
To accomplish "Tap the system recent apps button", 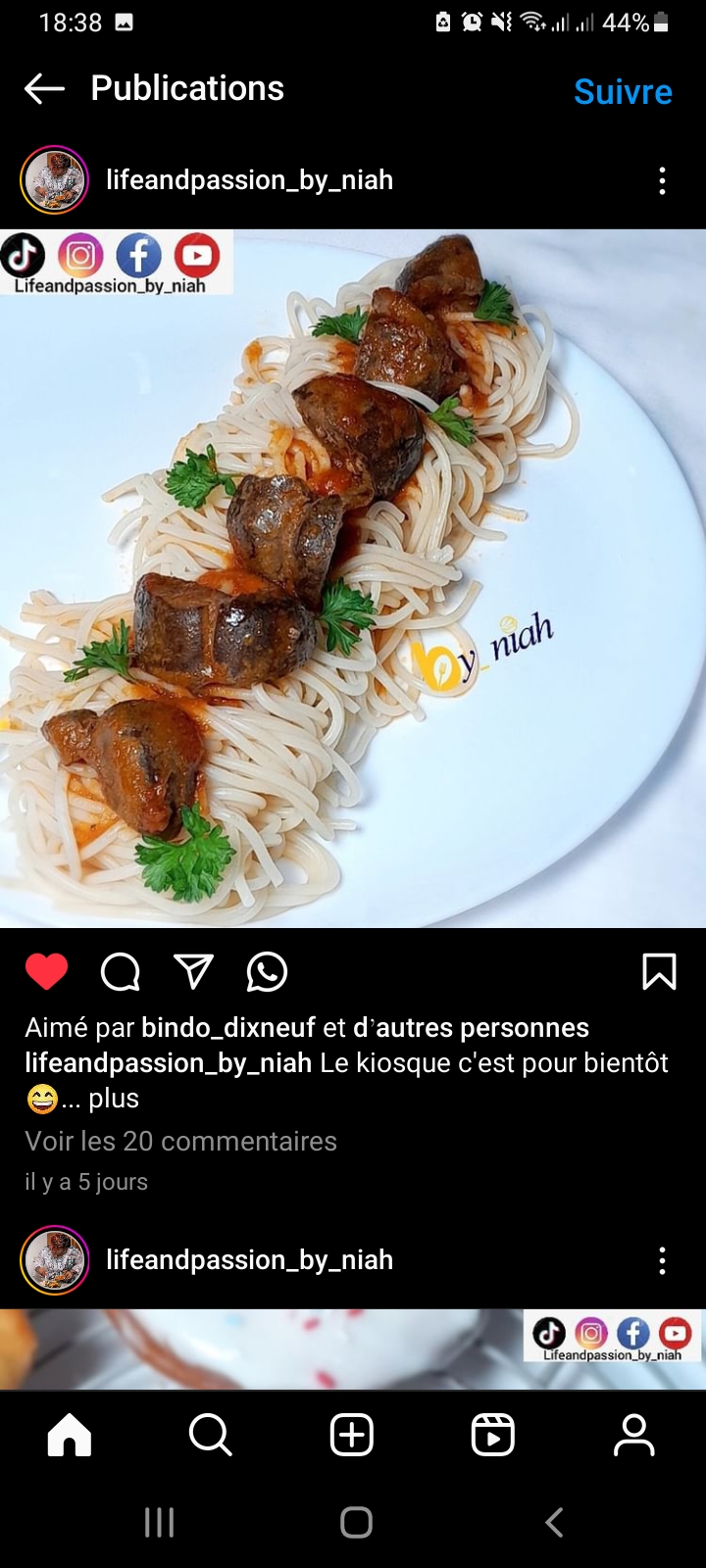I will [159, 1522].
